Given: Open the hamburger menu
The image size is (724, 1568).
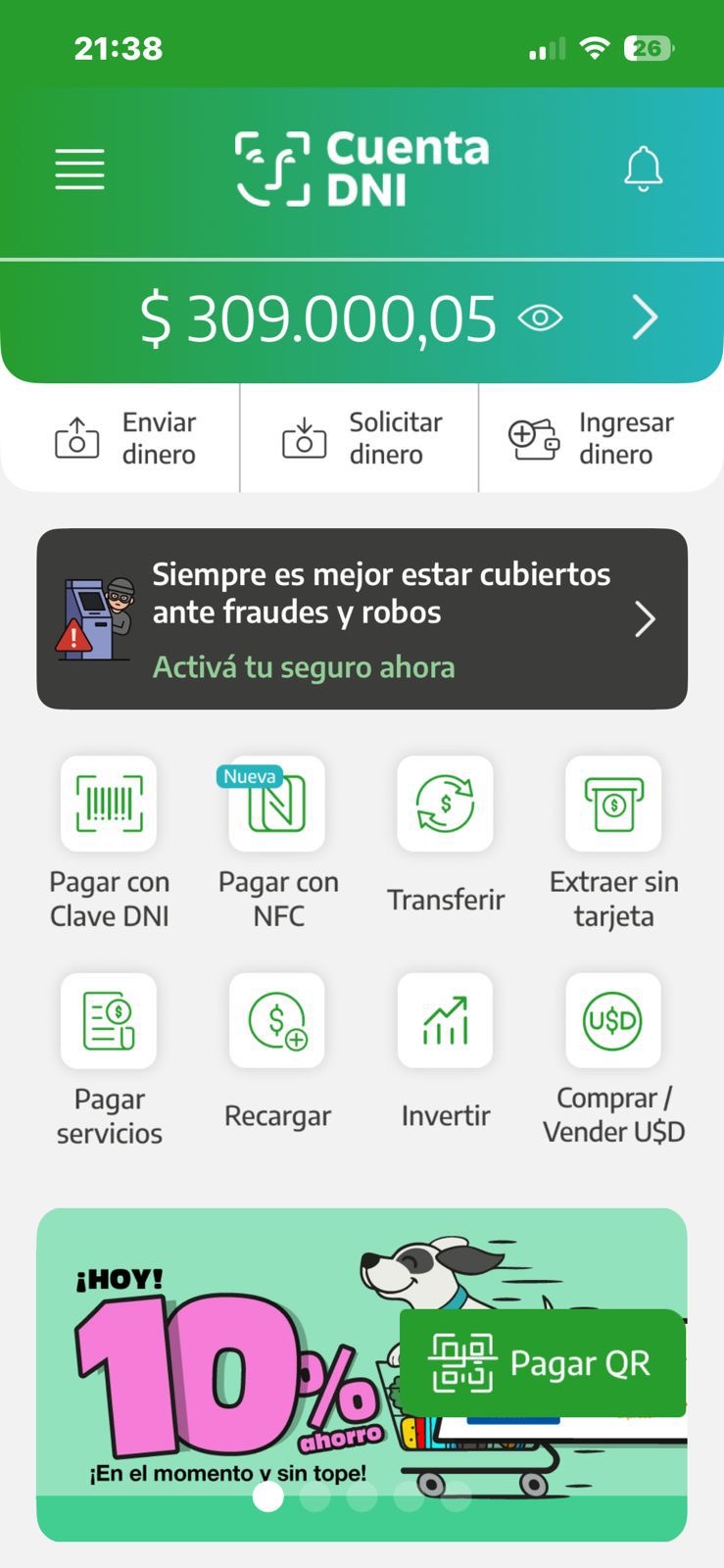Looking at the screenshot, I should [79, 170].
